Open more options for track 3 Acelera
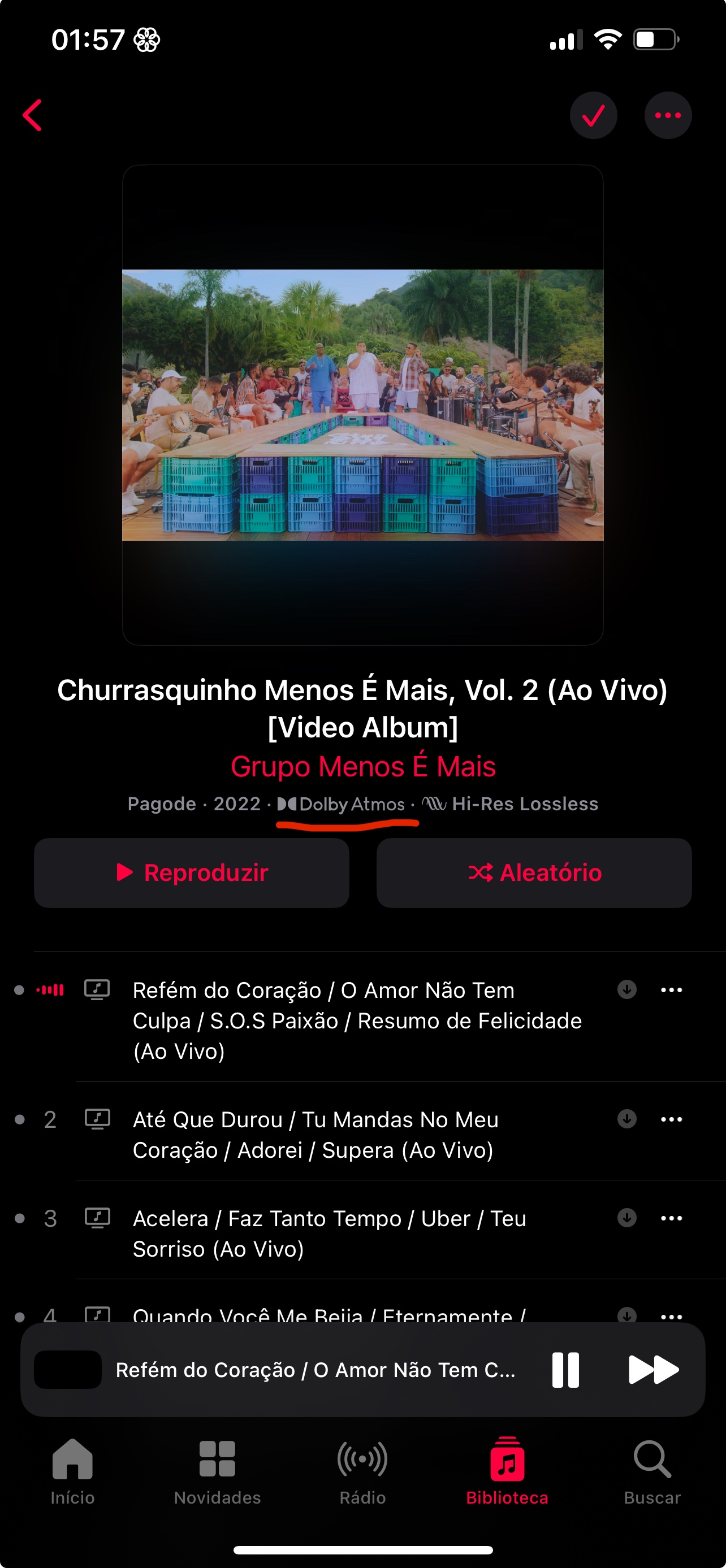 point(671,1218)
